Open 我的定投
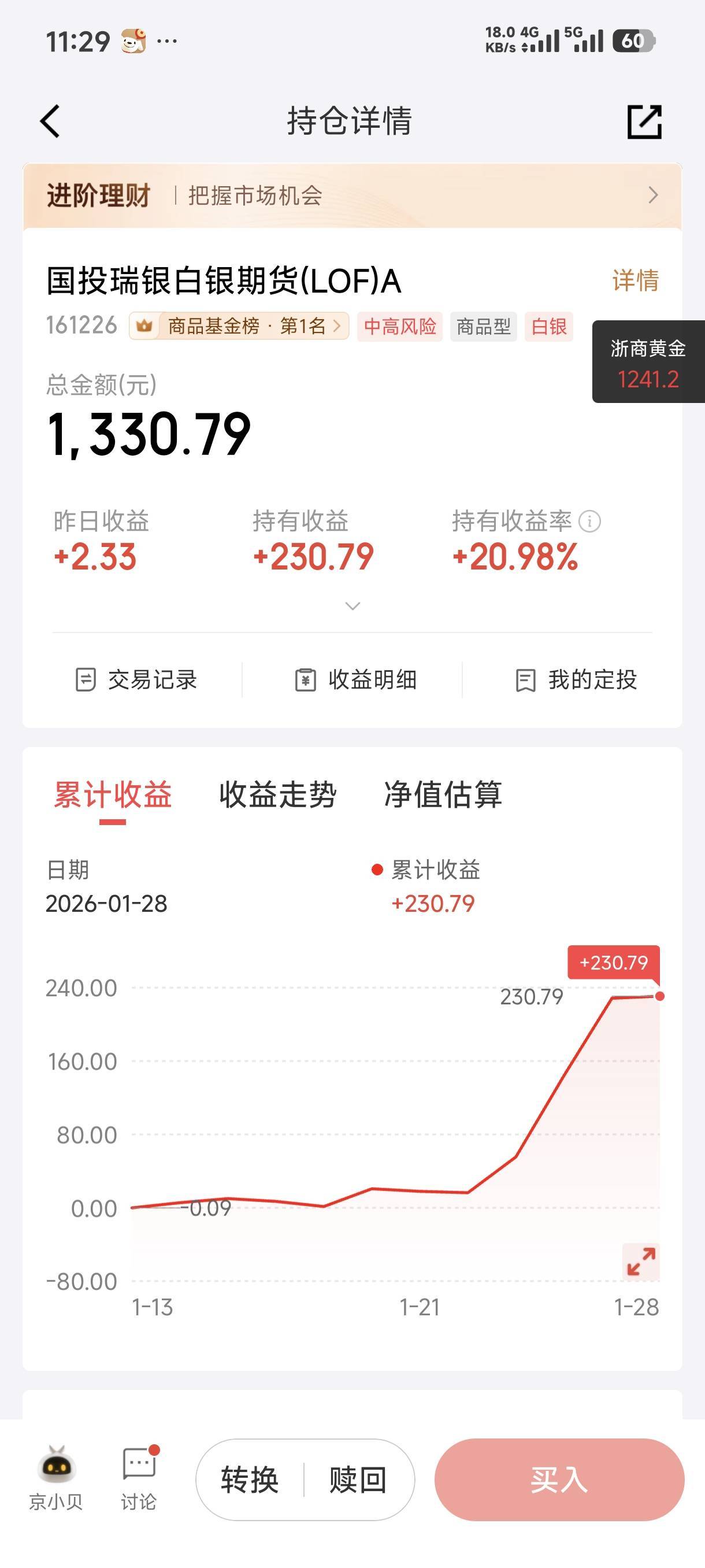 576,680
